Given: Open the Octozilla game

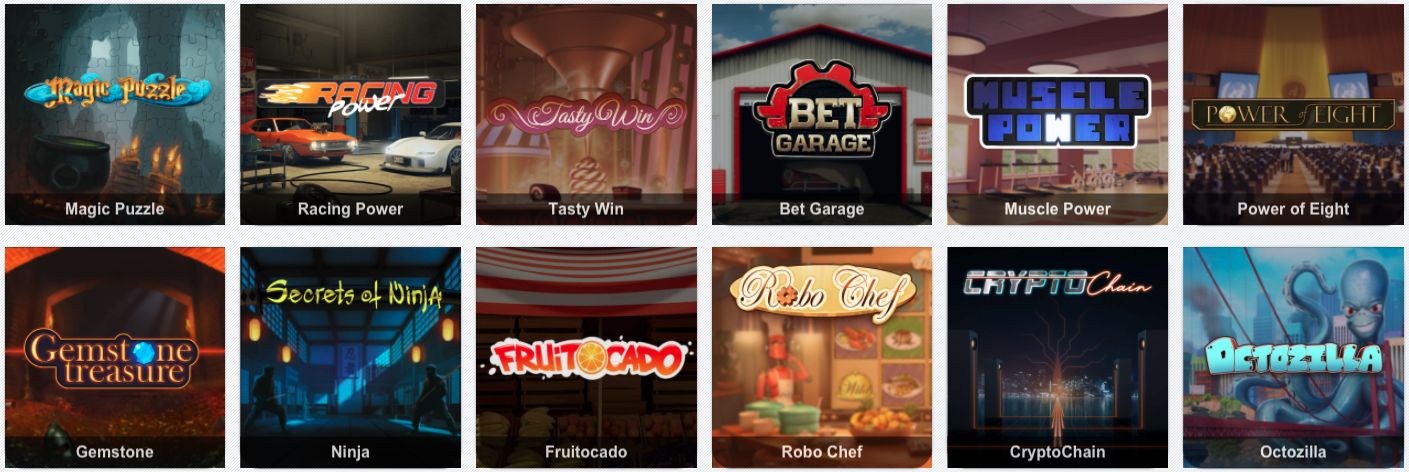Looking at the screenshot, I should [x=1293, y=357].
